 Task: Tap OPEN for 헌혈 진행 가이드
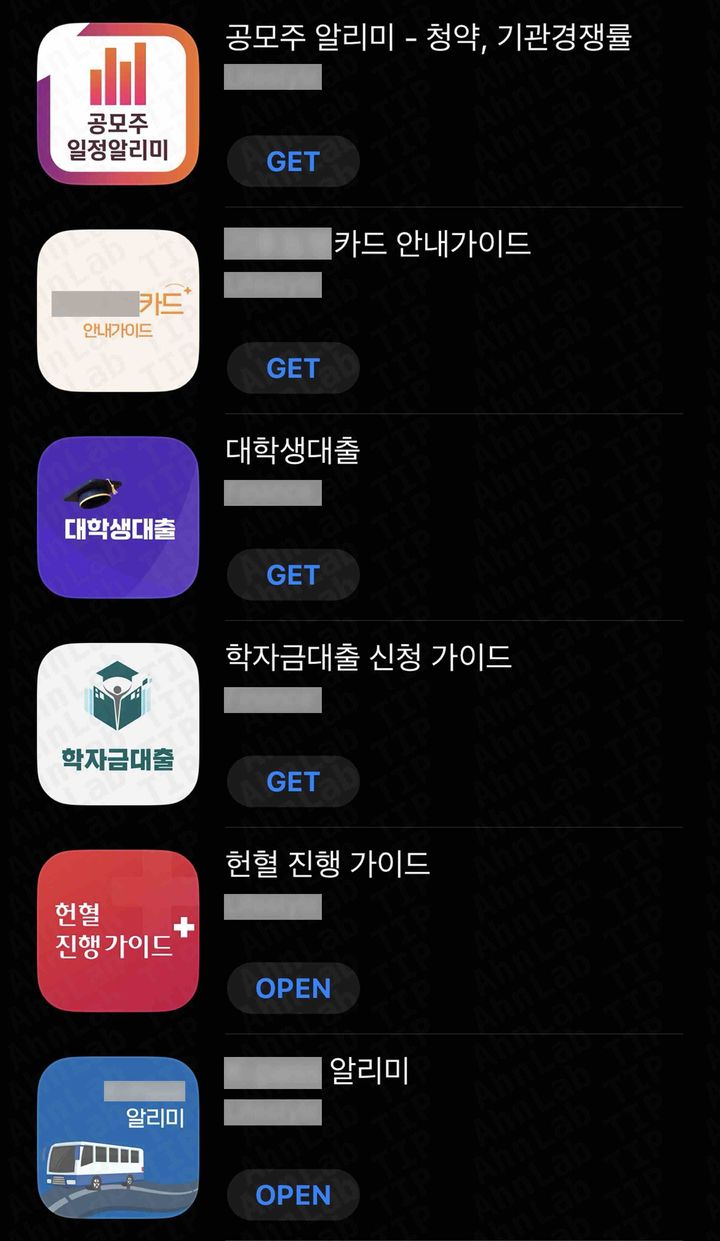293,988
